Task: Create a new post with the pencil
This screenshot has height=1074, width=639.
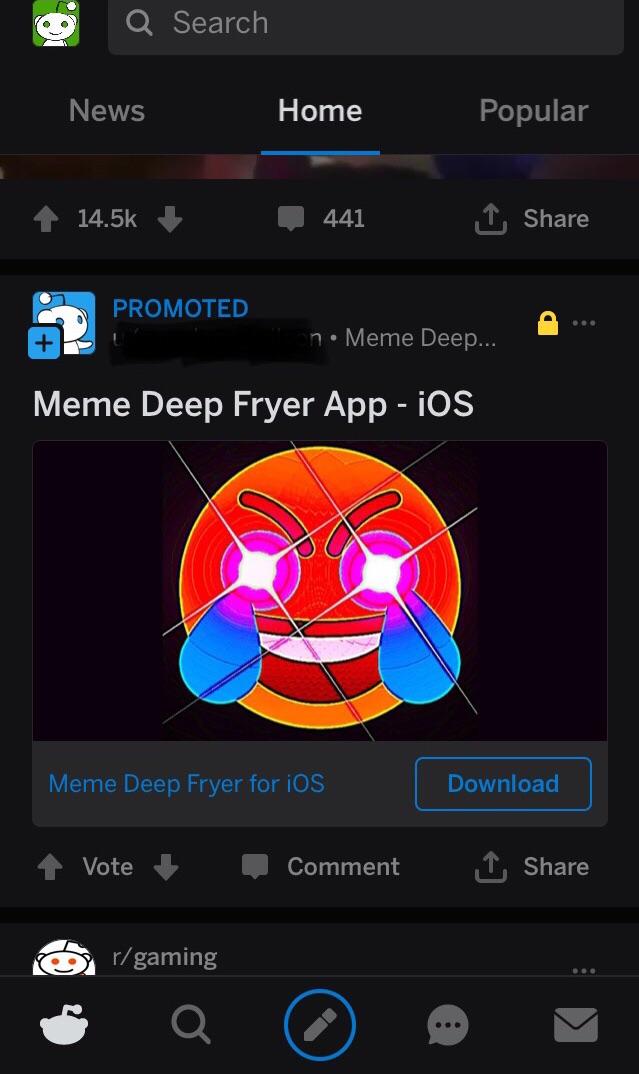Action: 320,1024
